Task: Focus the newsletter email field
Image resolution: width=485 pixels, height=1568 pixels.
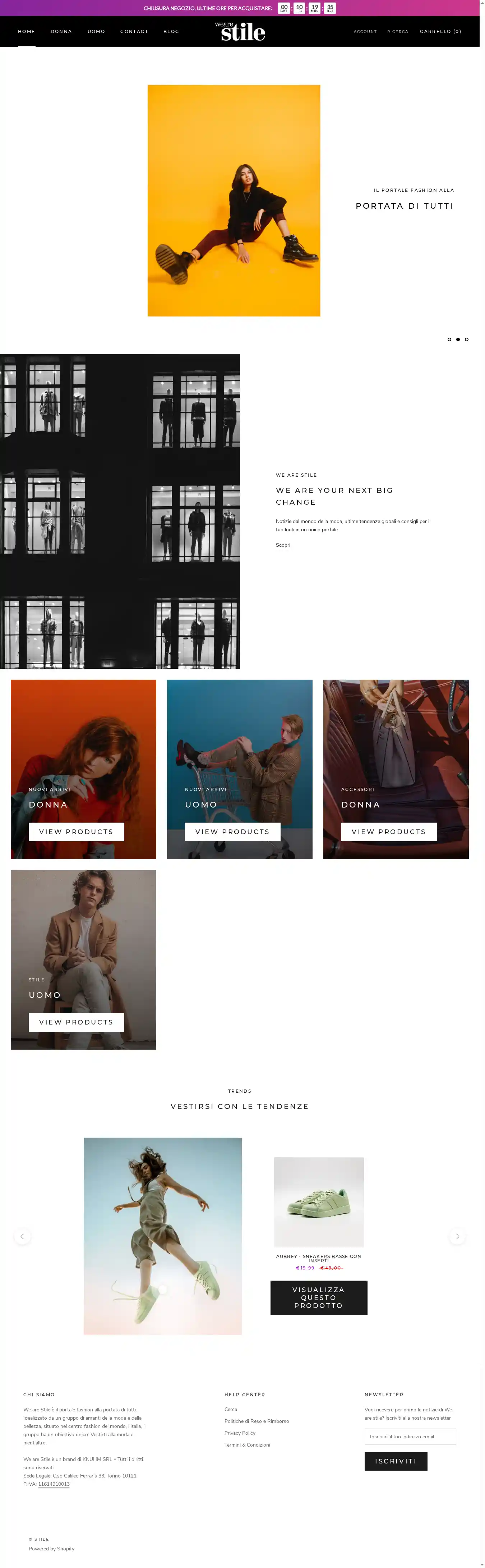Action: [410, 1437]
